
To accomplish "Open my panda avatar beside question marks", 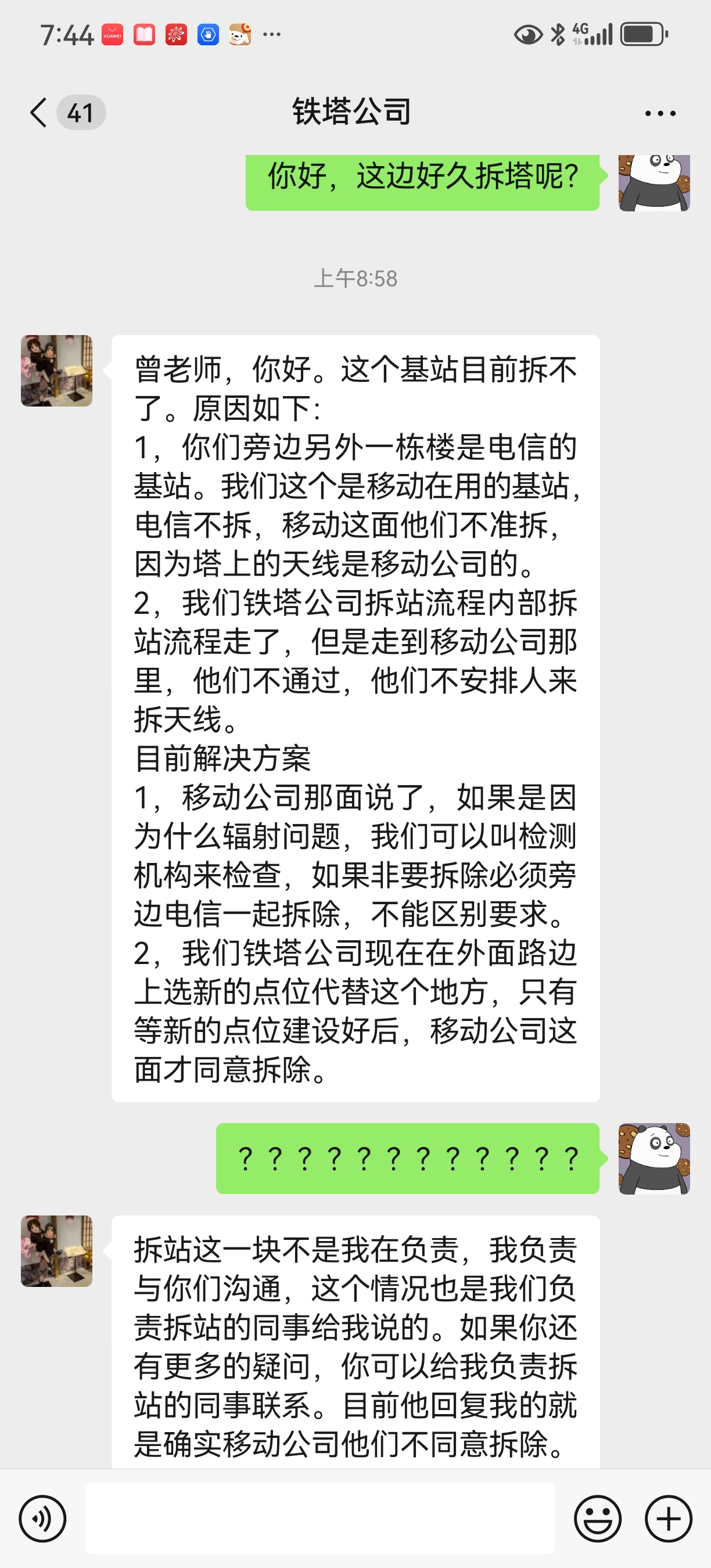I will coord(655,1159).
